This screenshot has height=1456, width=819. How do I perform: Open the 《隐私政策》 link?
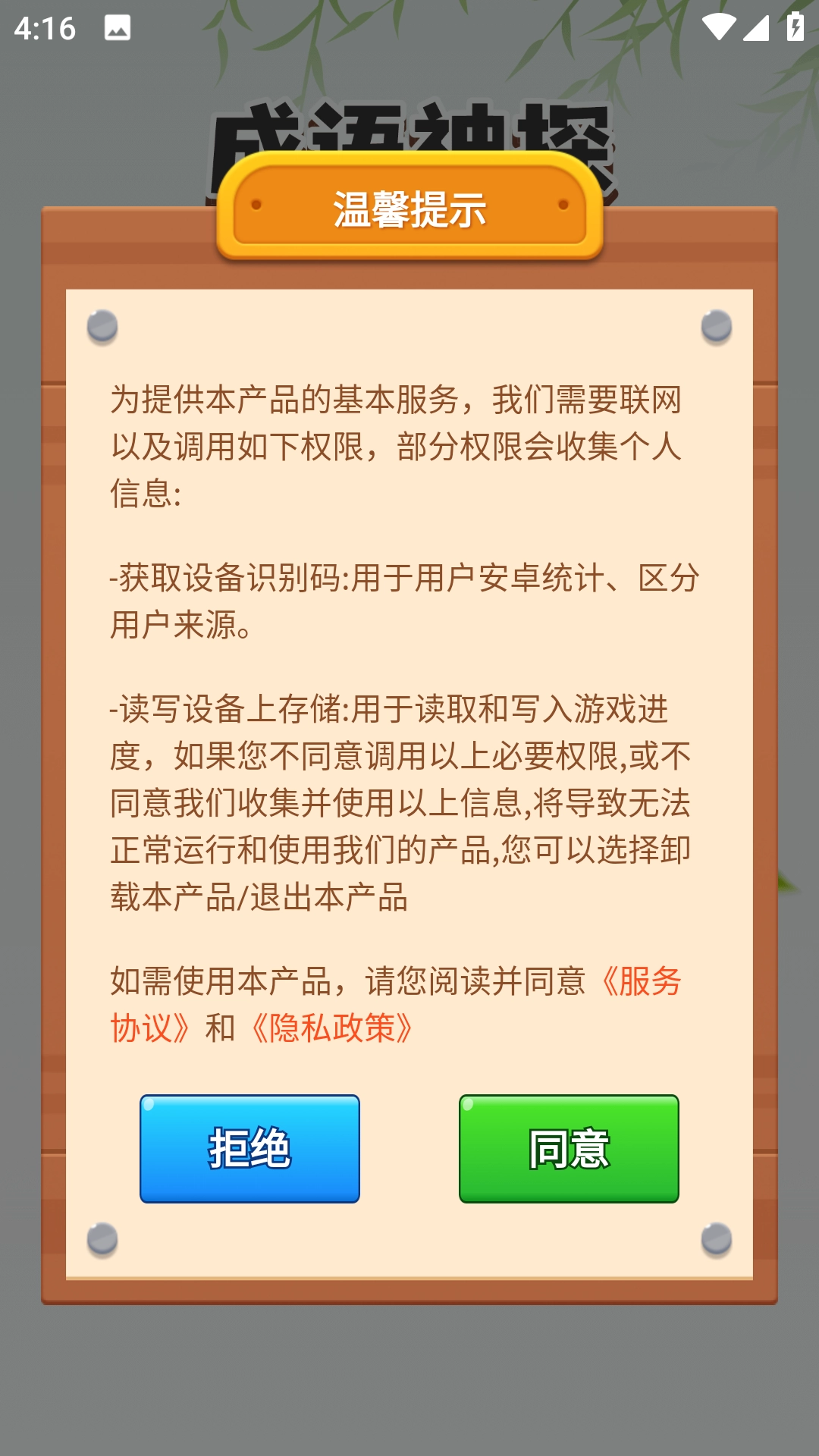tap(332, 1028)
